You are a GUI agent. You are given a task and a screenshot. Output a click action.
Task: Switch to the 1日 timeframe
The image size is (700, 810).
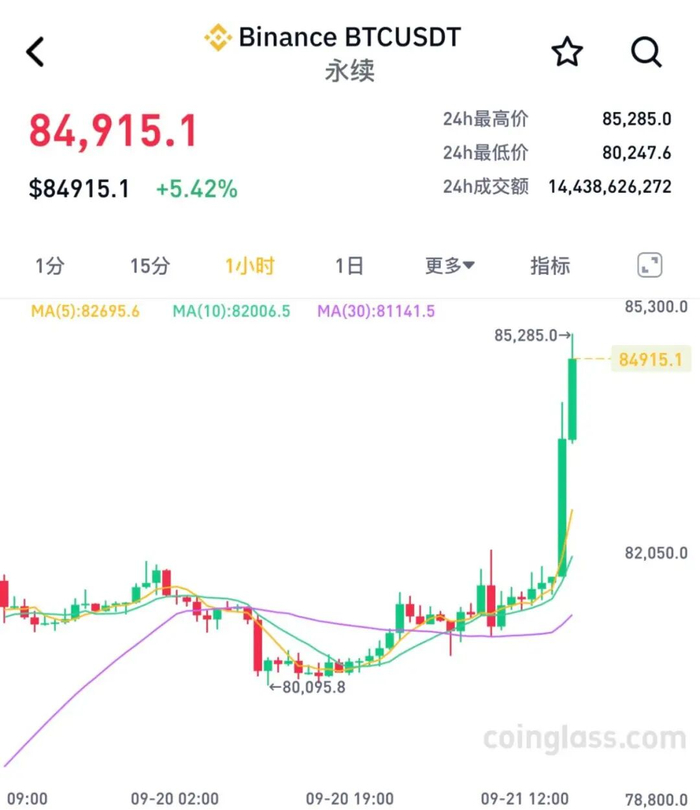(x=350, y=266)
